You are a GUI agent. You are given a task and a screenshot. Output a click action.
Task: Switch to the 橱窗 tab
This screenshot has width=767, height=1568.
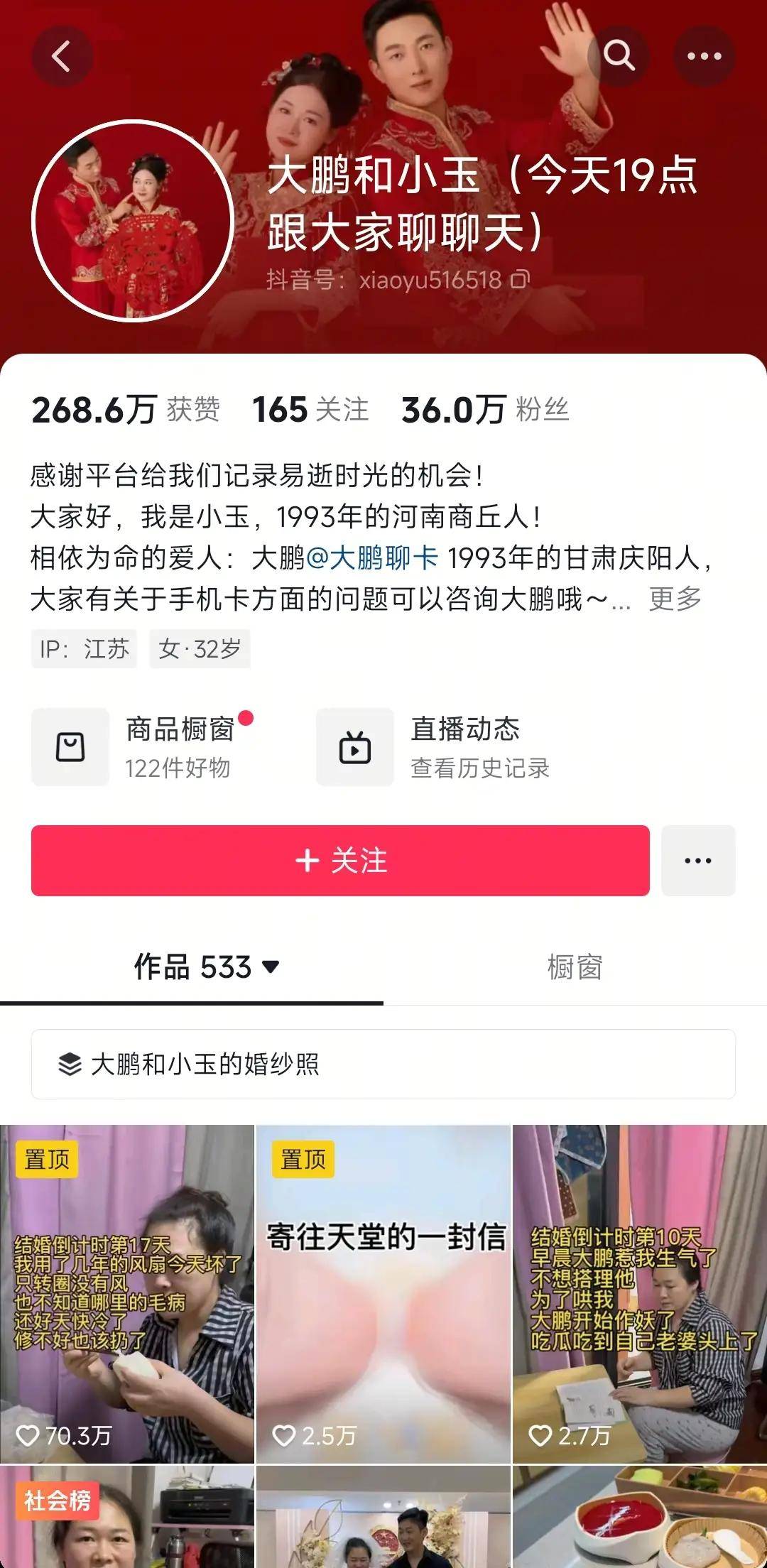pos(575,967)
